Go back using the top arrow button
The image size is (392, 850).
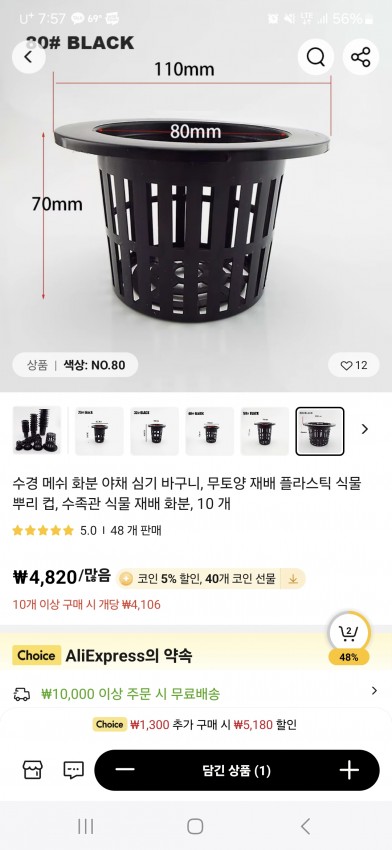pyautogui.click(x=29, y=56)
